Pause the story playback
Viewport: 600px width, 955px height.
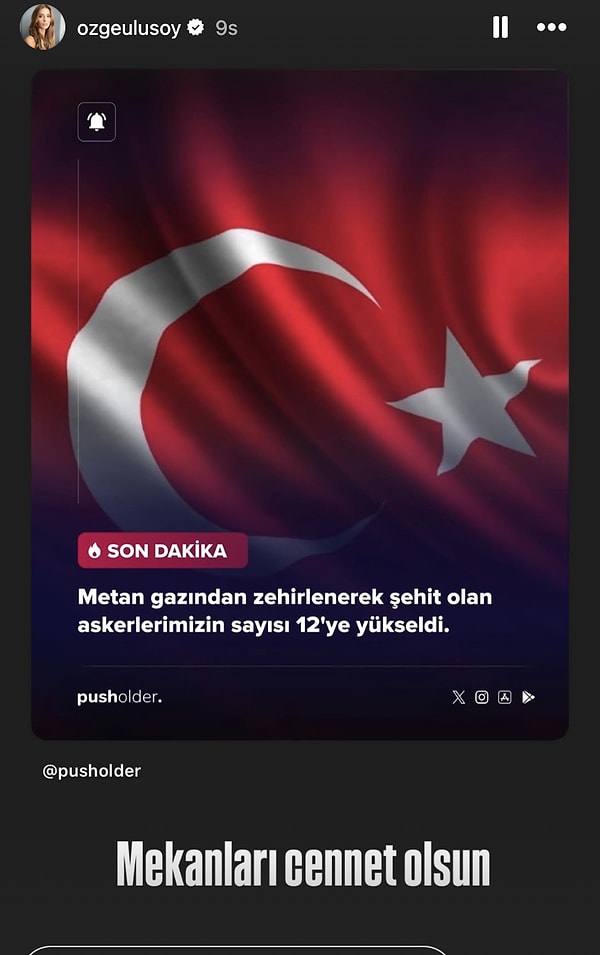click(x=500, y=27)
